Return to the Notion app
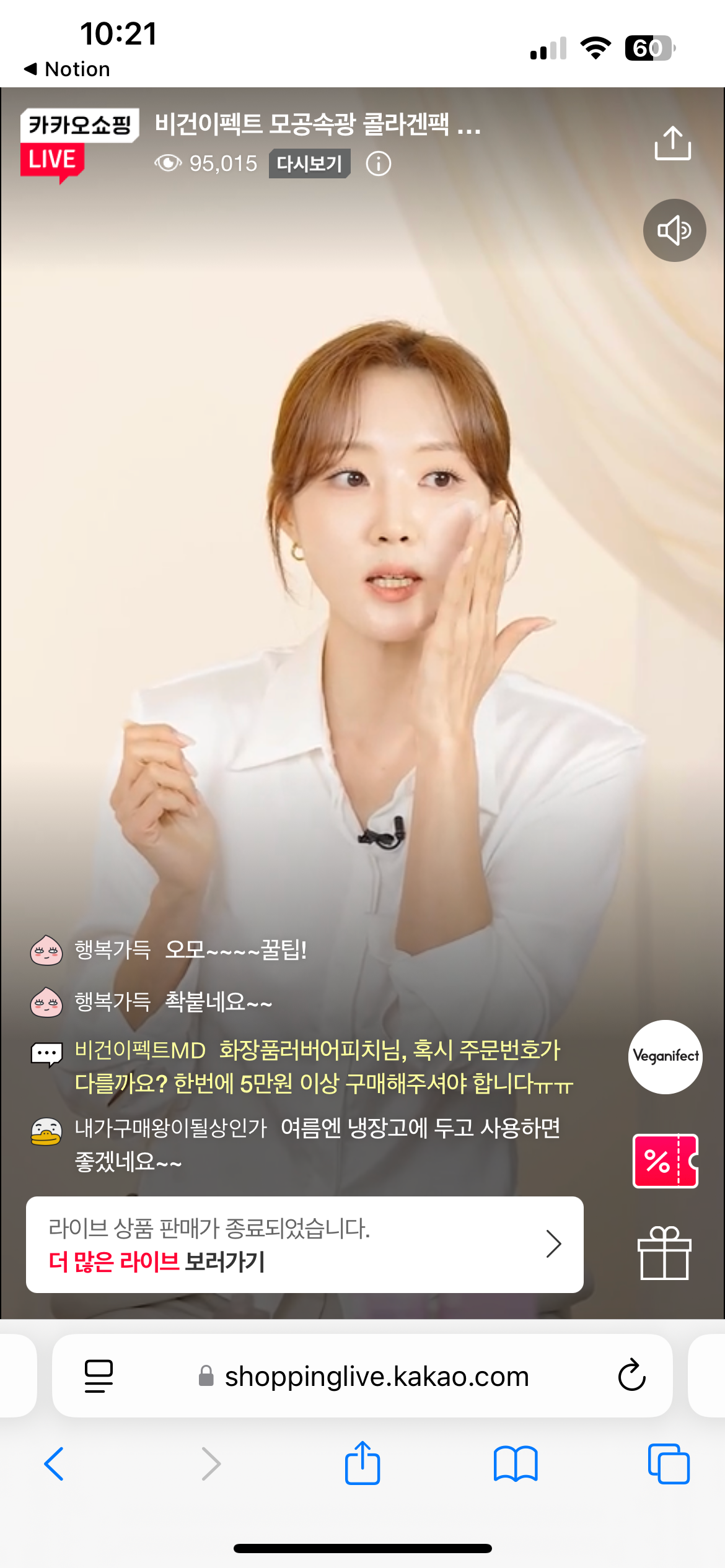 [x=67, y=69]
